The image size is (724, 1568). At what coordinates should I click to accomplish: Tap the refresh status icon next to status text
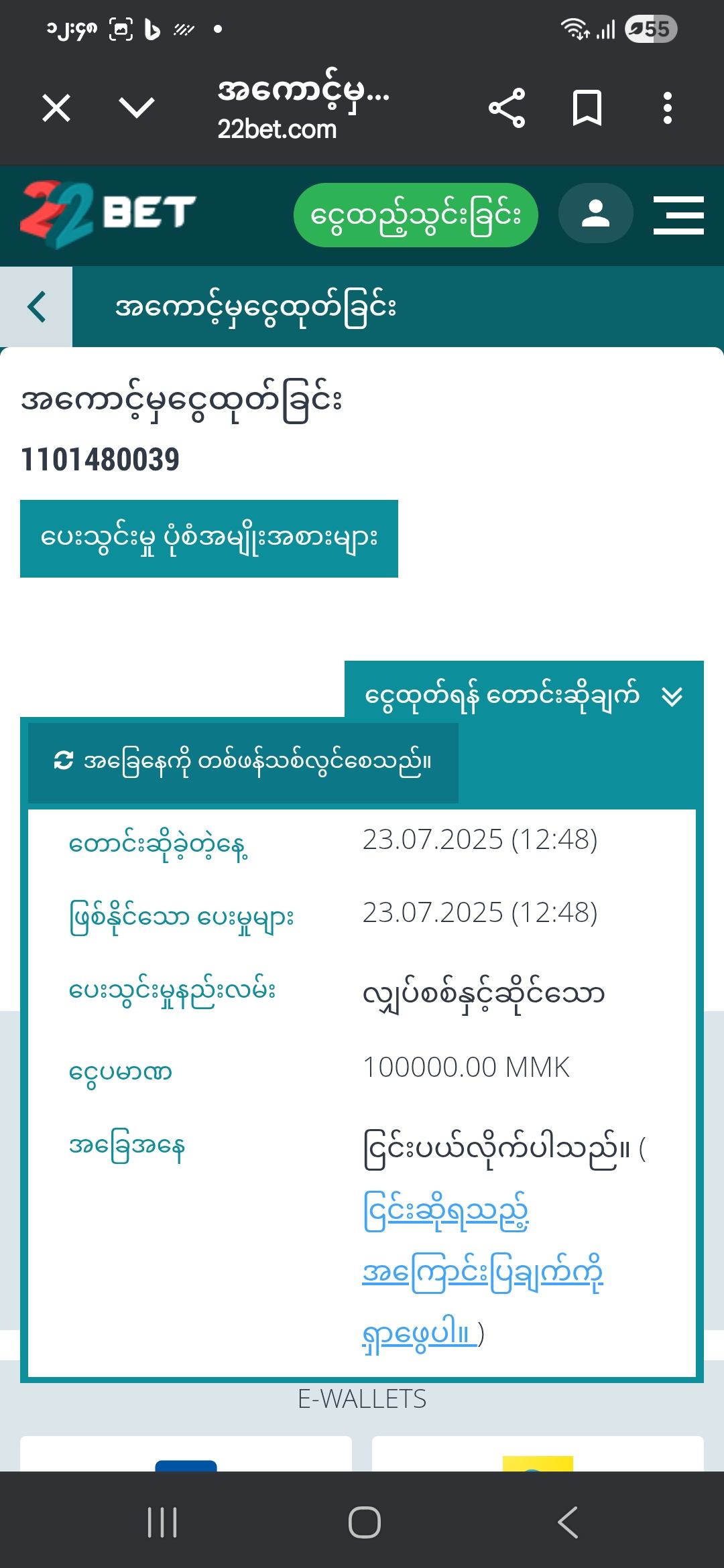[x=64, y=761]
